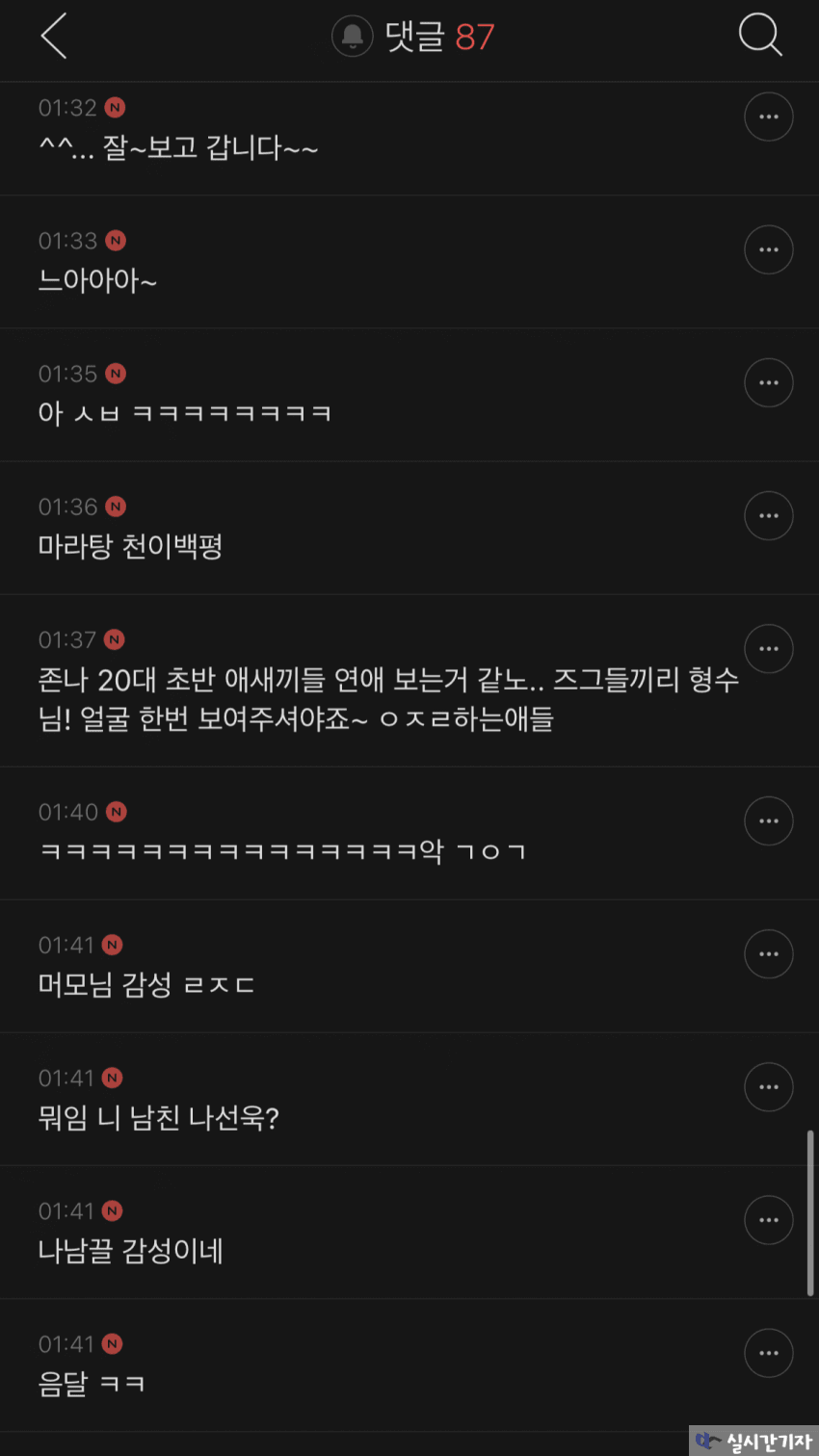Tap the ellipsis beside 나남끌 감성이네
Viewport: 819px width, 1456px height.
[768, 1219]
